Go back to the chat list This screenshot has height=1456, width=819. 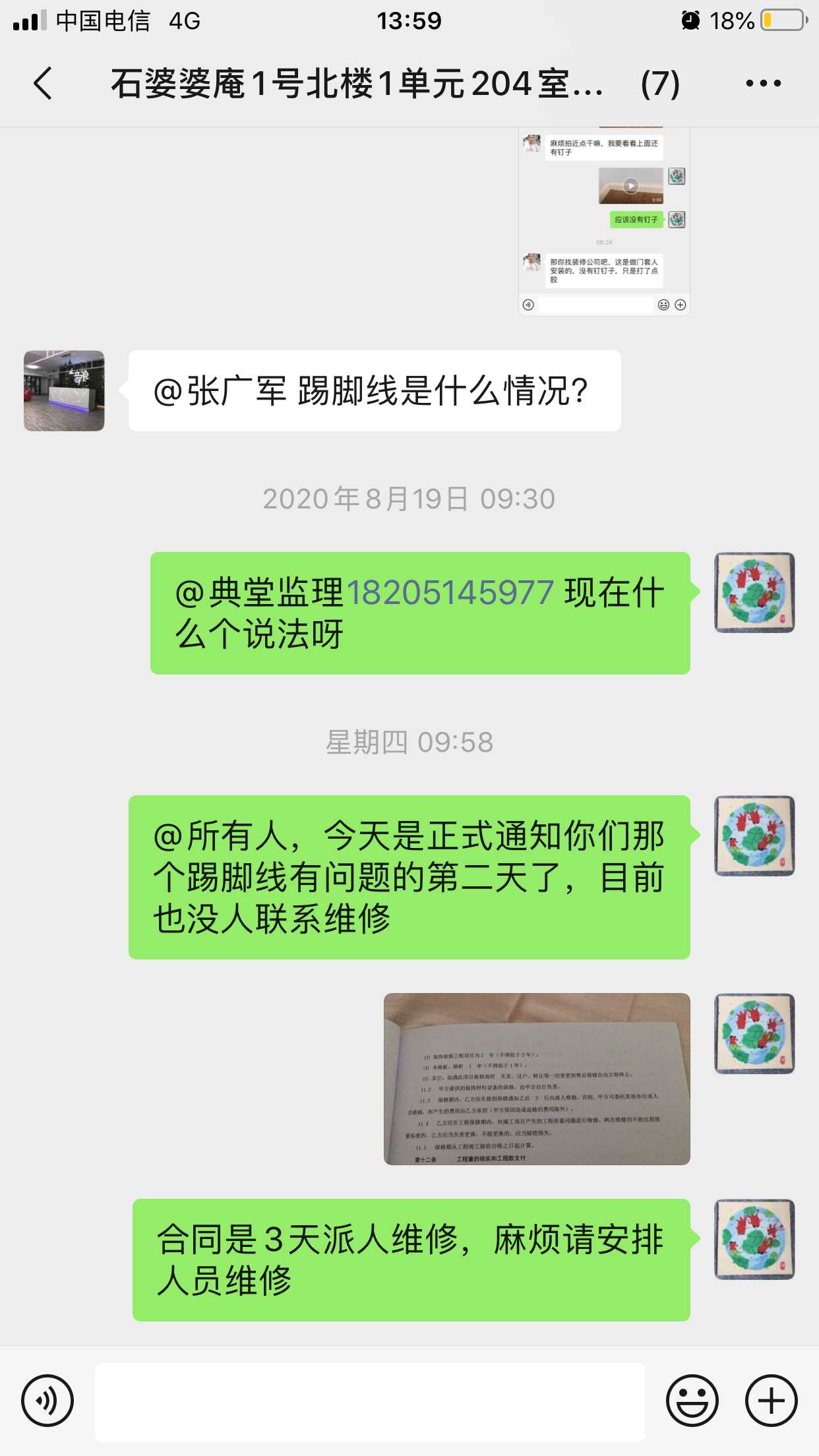44,84
